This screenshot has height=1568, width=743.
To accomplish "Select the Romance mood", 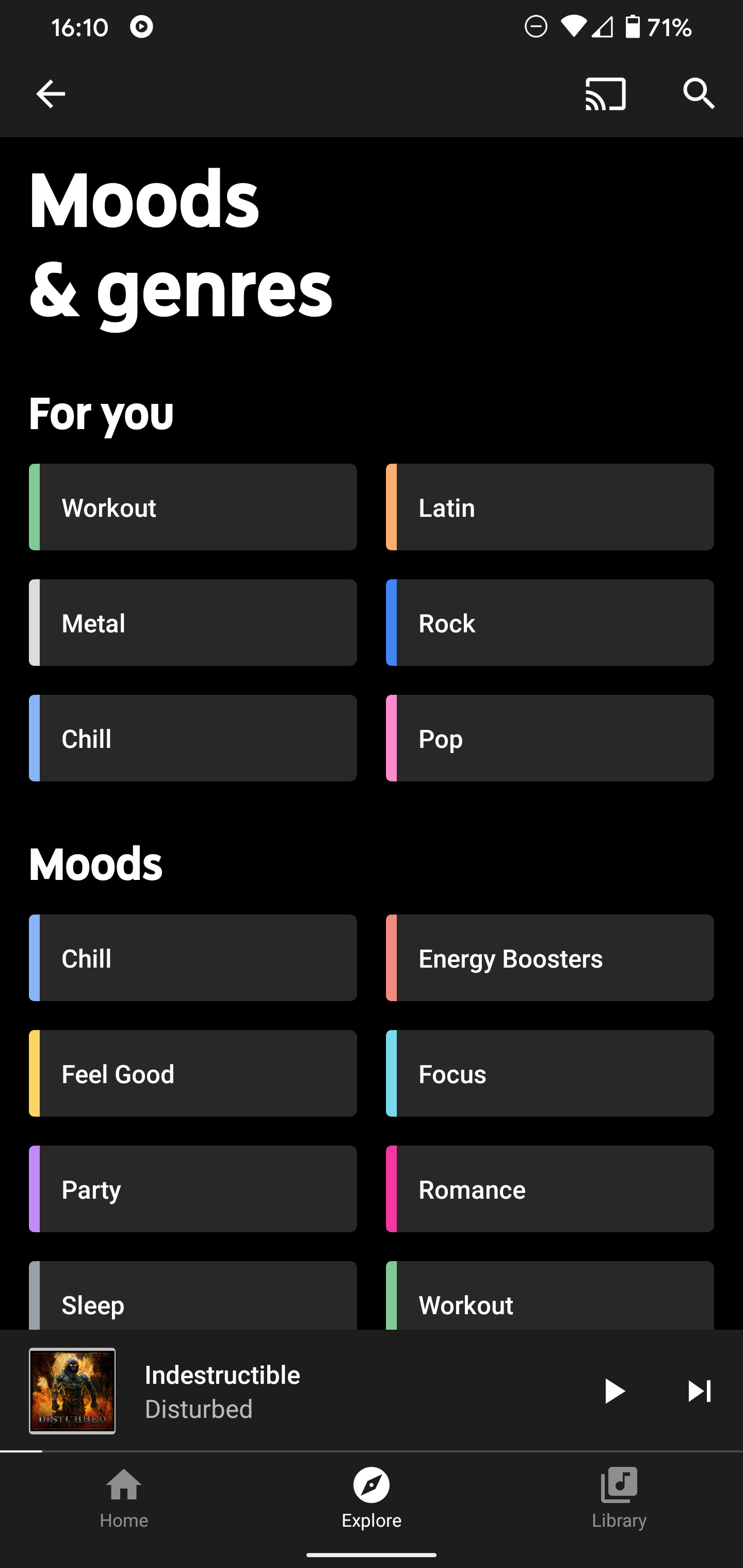I will 550,1189.
